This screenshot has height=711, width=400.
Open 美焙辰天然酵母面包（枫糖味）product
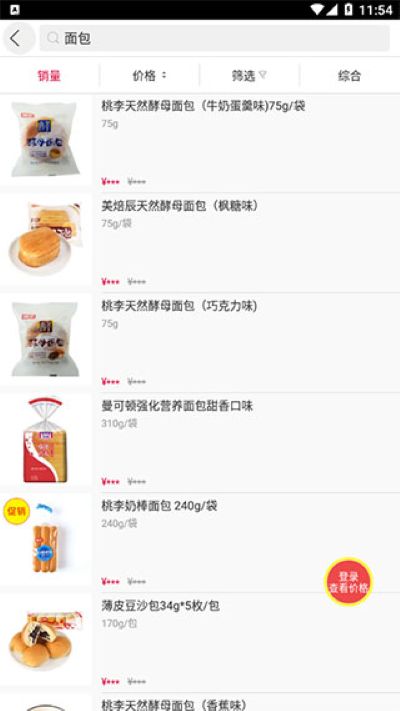pos(200,243)
